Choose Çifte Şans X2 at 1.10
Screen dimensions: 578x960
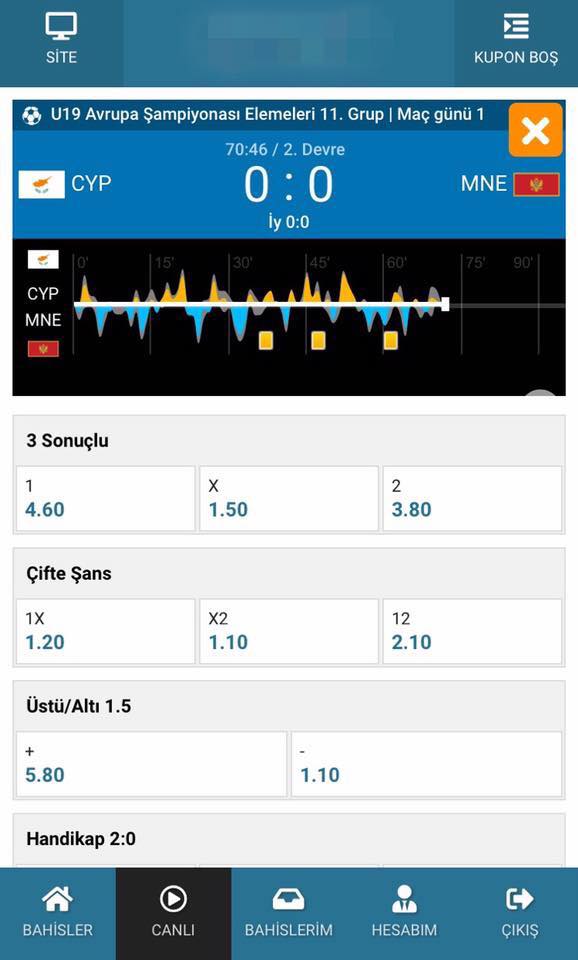[x=288, y=632]
